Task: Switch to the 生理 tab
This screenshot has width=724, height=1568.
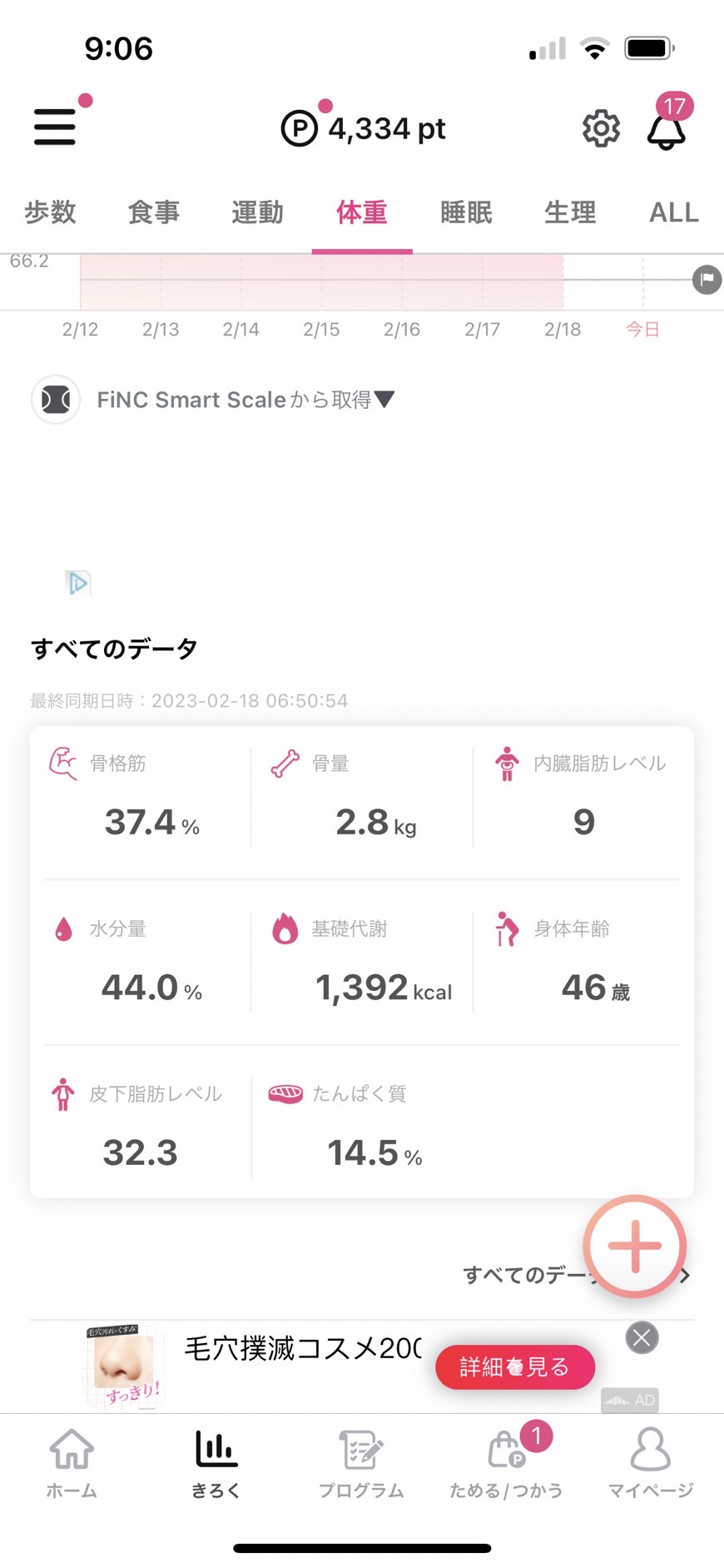Action: click(570, 212)
